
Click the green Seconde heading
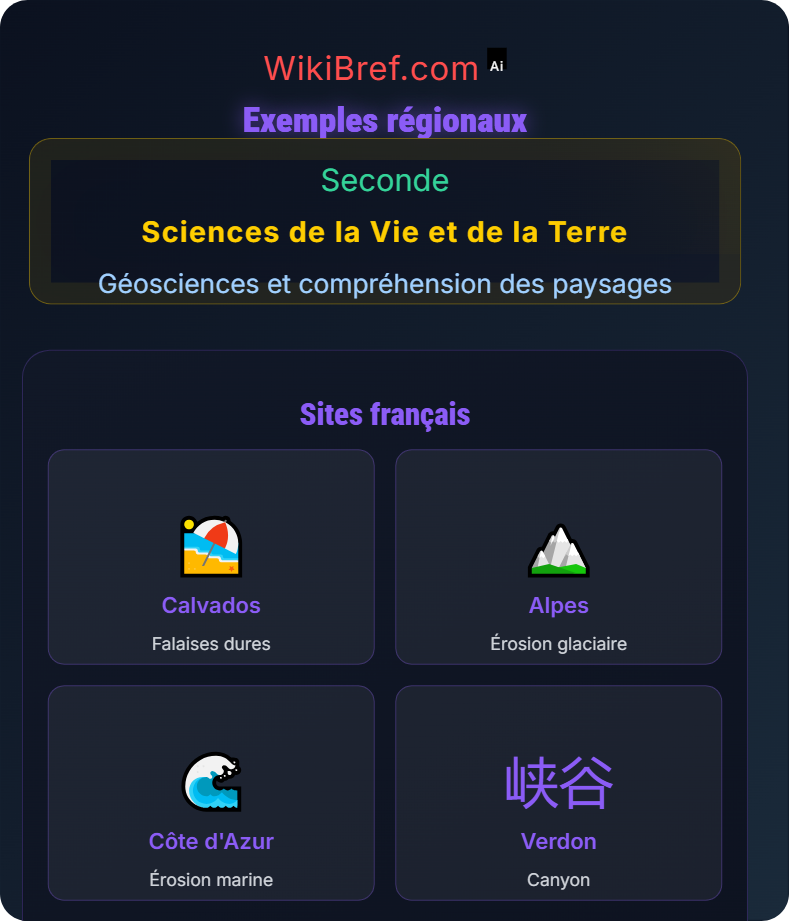(x=386, y=181)
